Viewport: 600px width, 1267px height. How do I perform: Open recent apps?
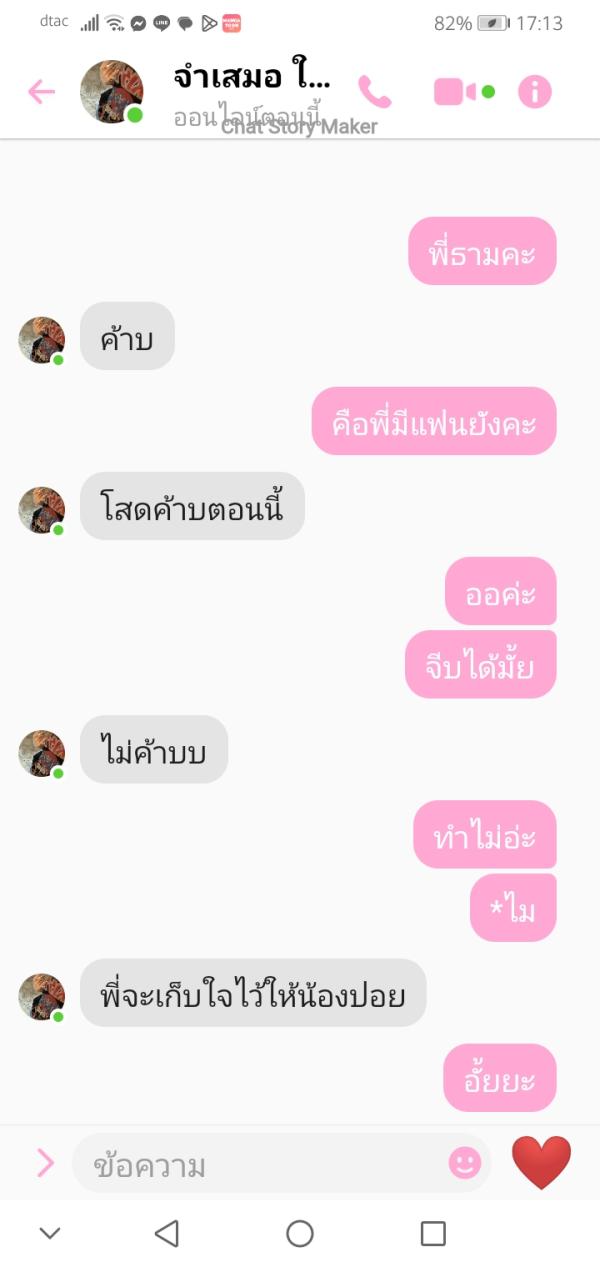point(433,1233)
